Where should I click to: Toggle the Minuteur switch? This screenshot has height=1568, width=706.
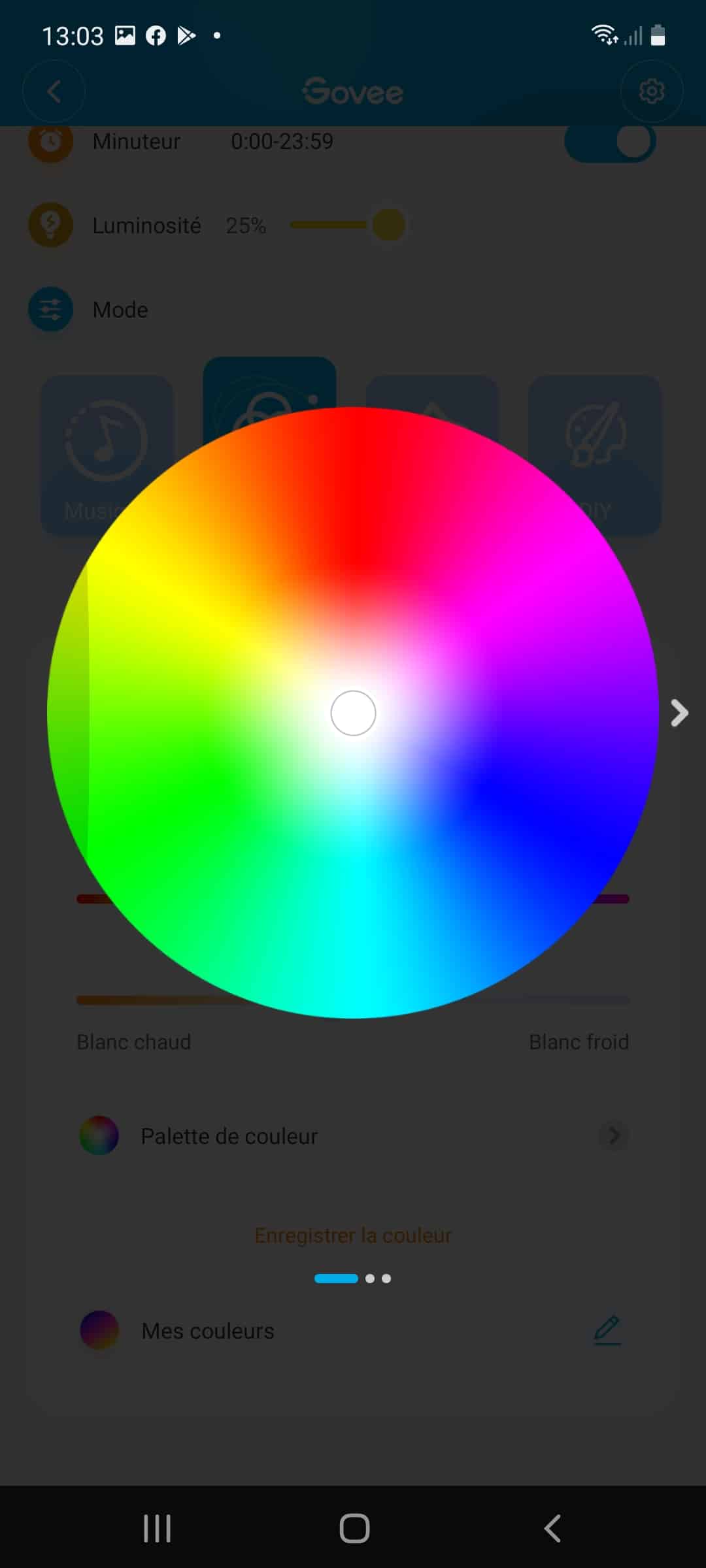tap(610, 141)
